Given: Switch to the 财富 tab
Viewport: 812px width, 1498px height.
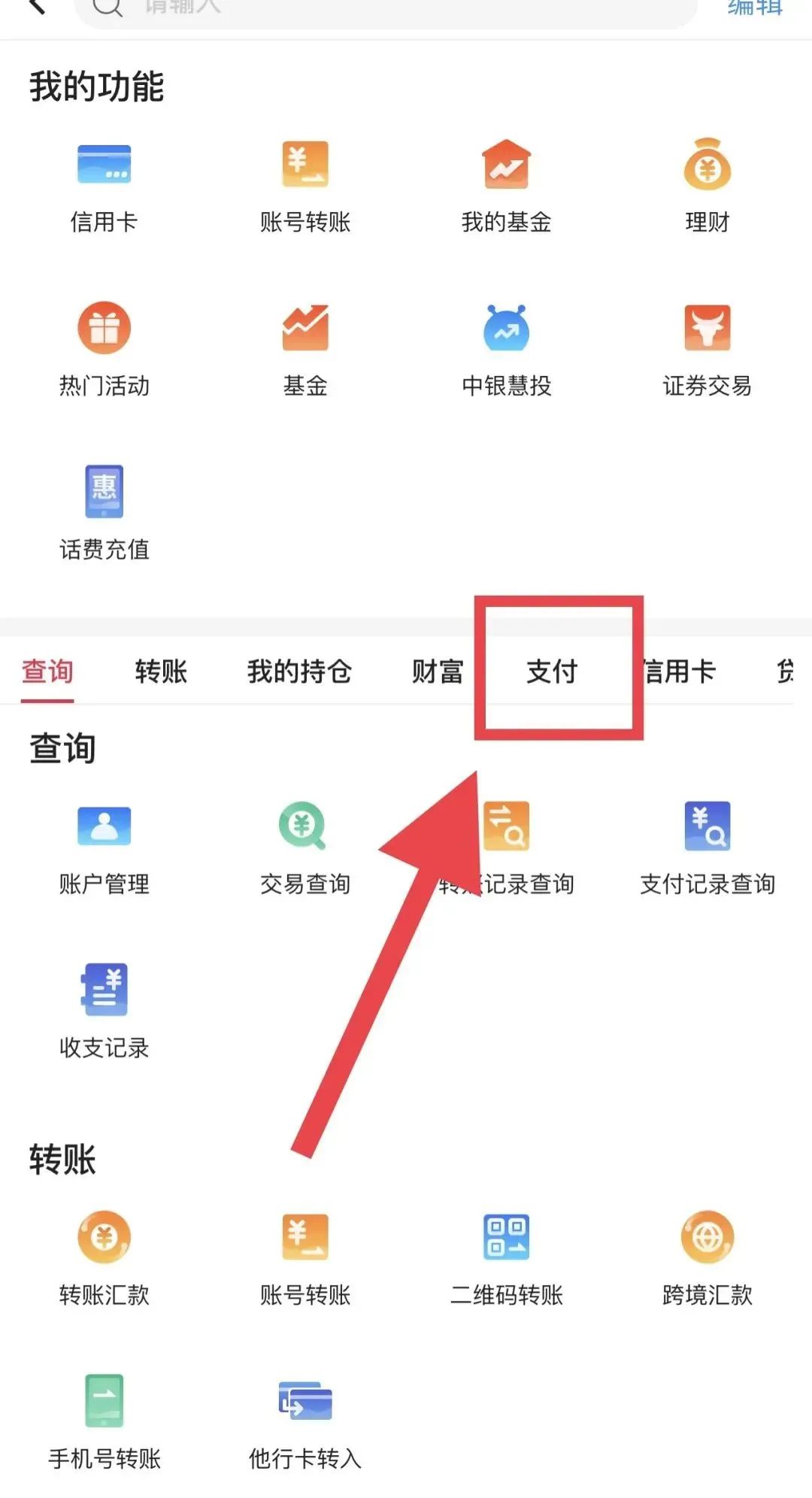Looking at the screenshot, I should [438, 671].
